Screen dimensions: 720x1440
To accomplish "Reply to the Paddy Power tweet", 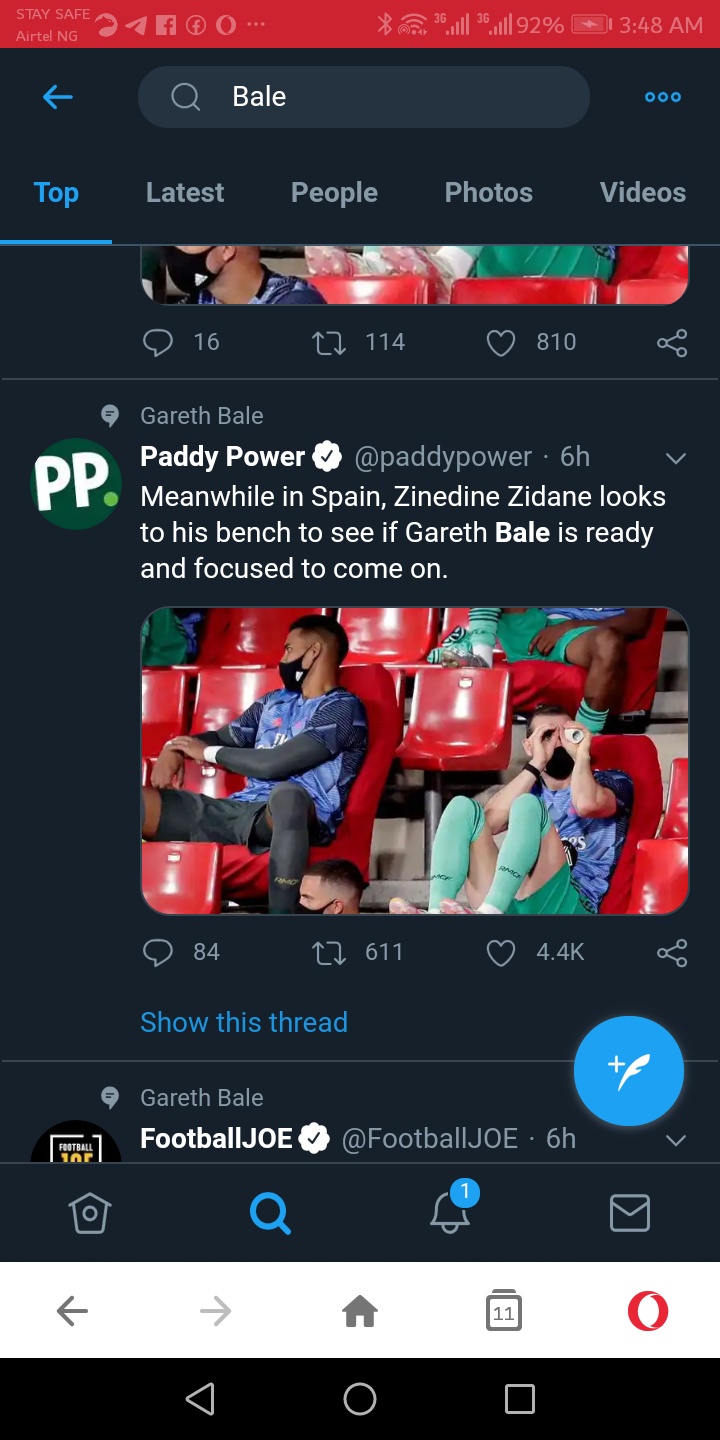I will tap(158, 952).
